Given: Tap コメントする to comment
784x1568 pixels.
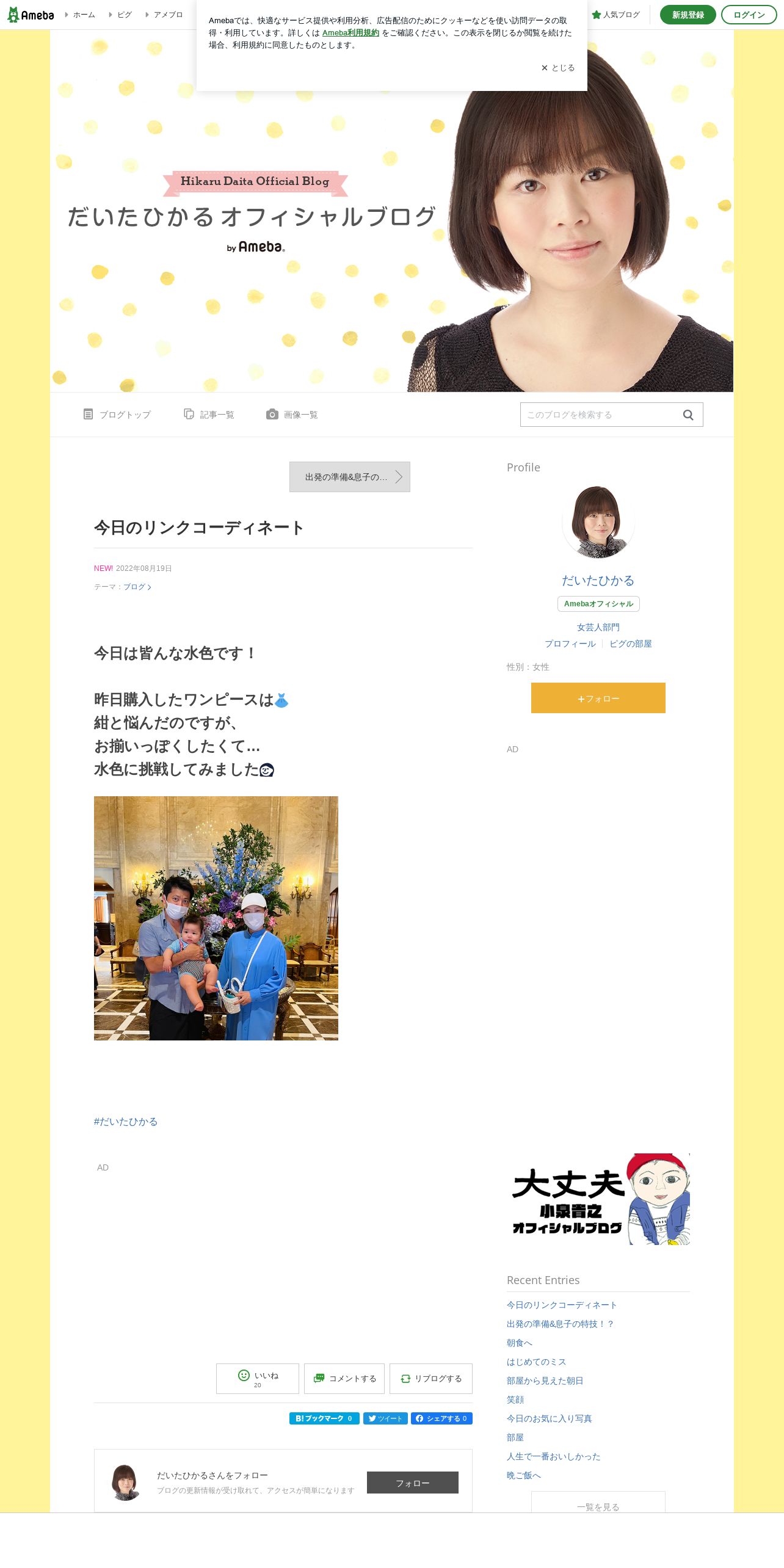Looking at the screenshot, I should [x=344, y=1379].
